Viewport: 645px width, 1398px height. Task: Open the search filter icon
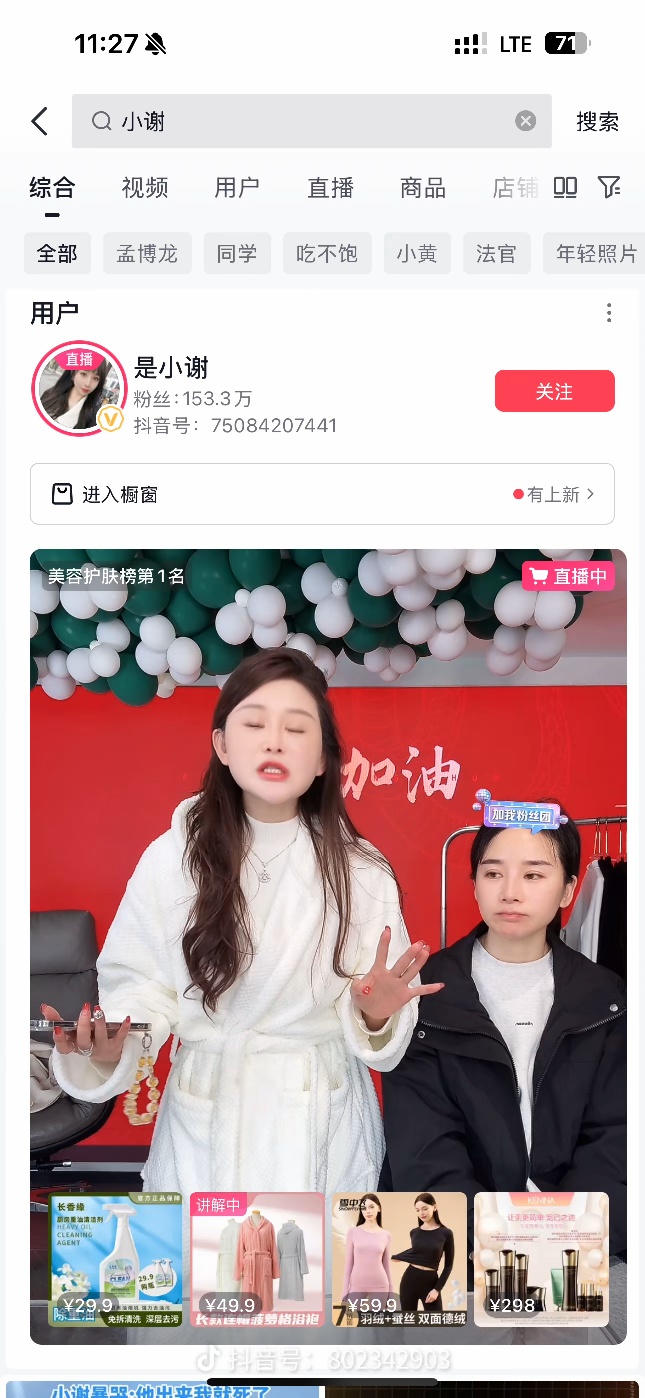tap(609, 187)
